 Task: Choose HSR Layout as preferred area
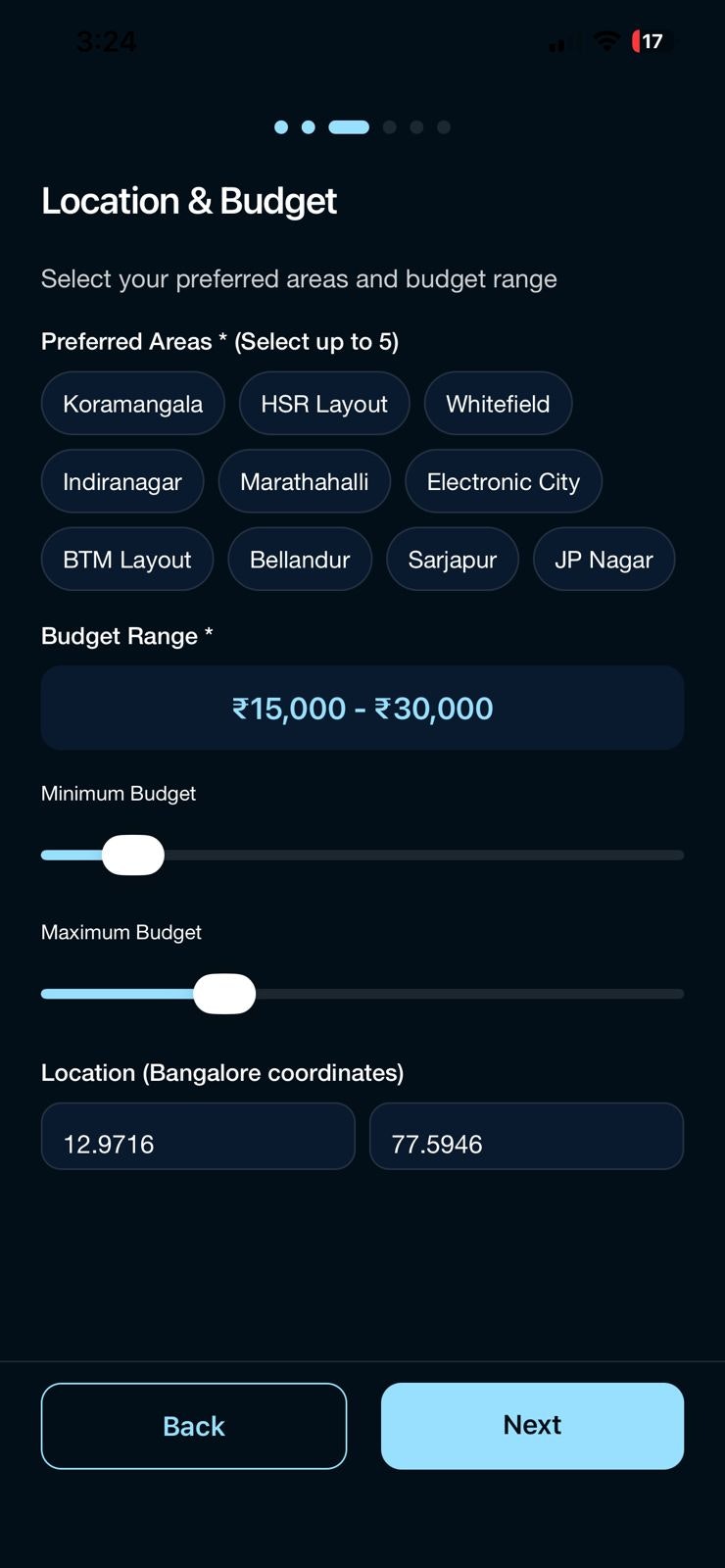(x=323, y=404)
